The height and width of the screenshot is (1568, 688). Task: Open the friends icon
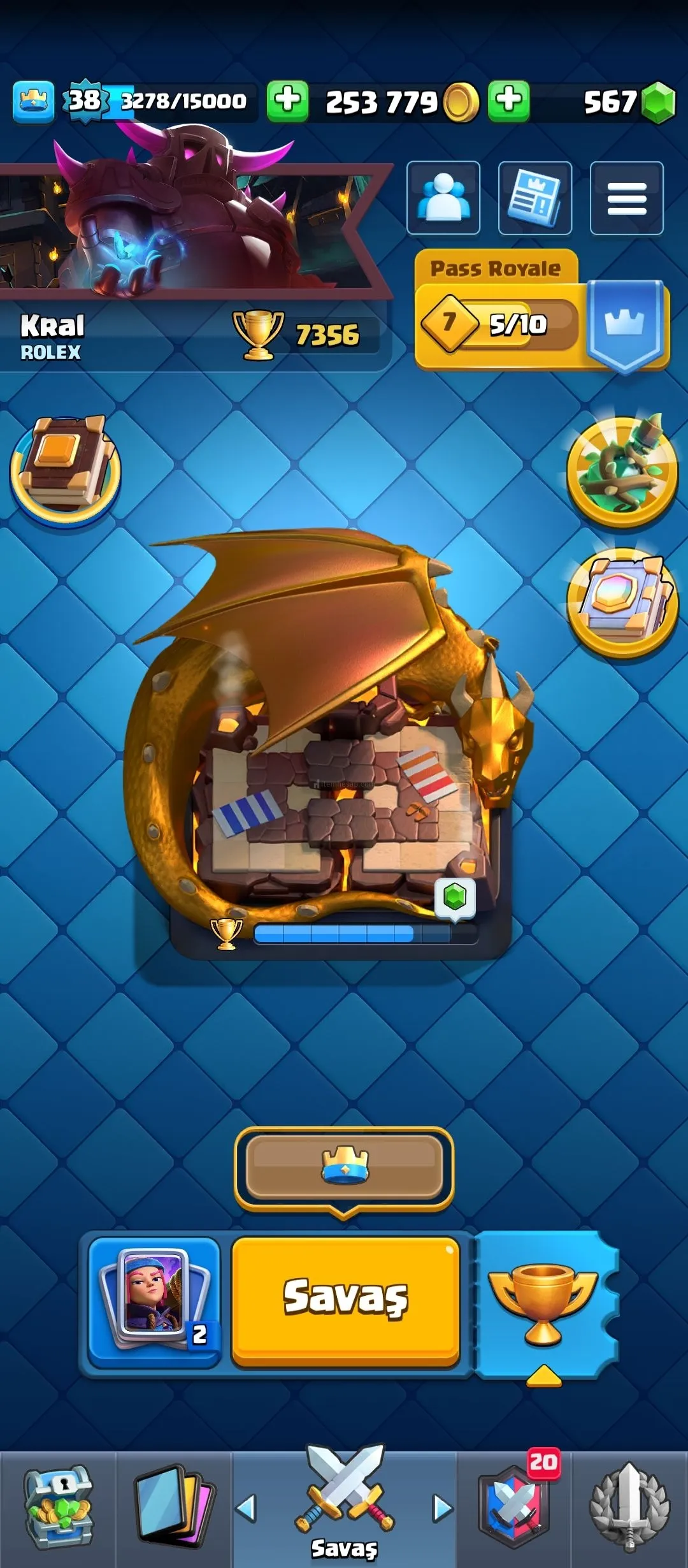pos(443,198)
